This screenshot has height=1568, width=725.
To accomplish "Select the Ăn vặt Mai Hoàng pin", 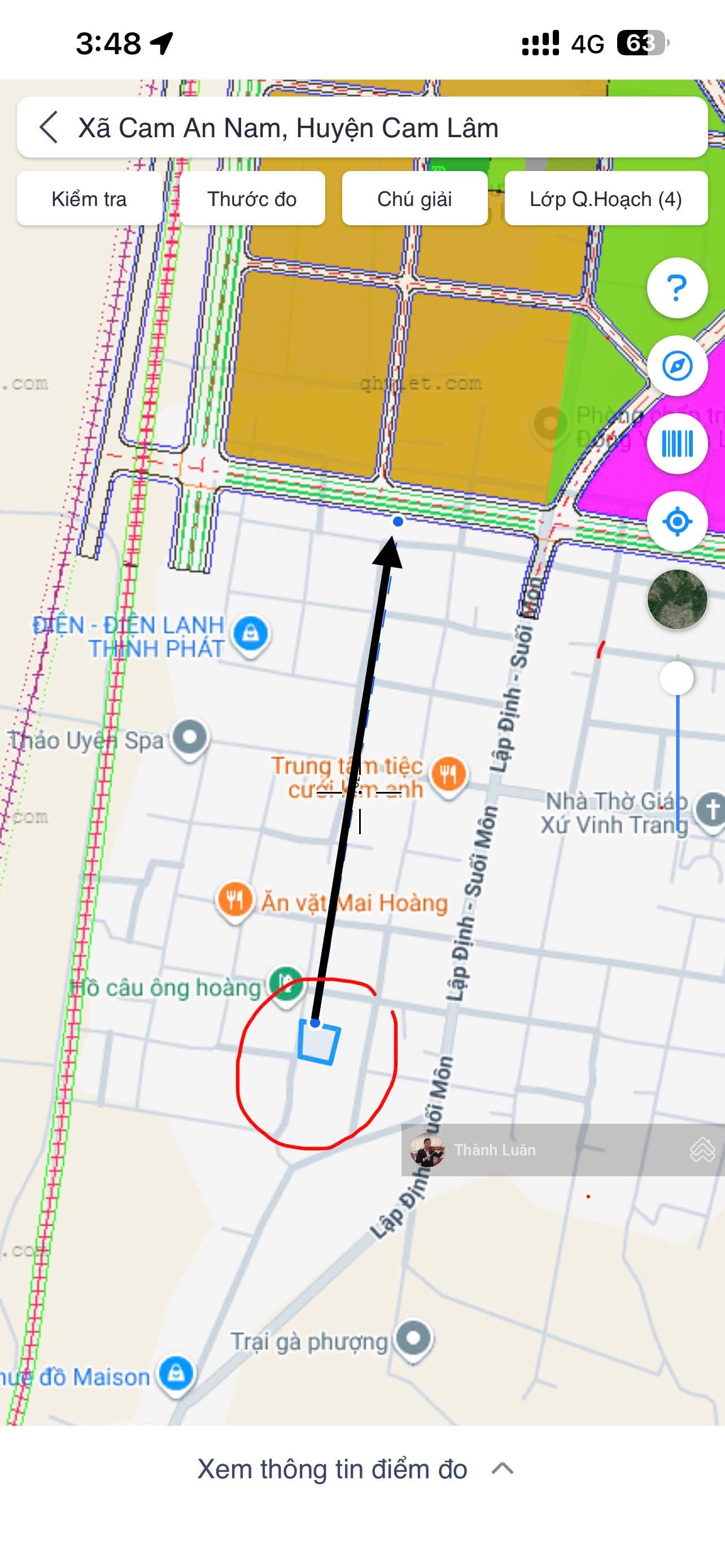I will point(234,899).
